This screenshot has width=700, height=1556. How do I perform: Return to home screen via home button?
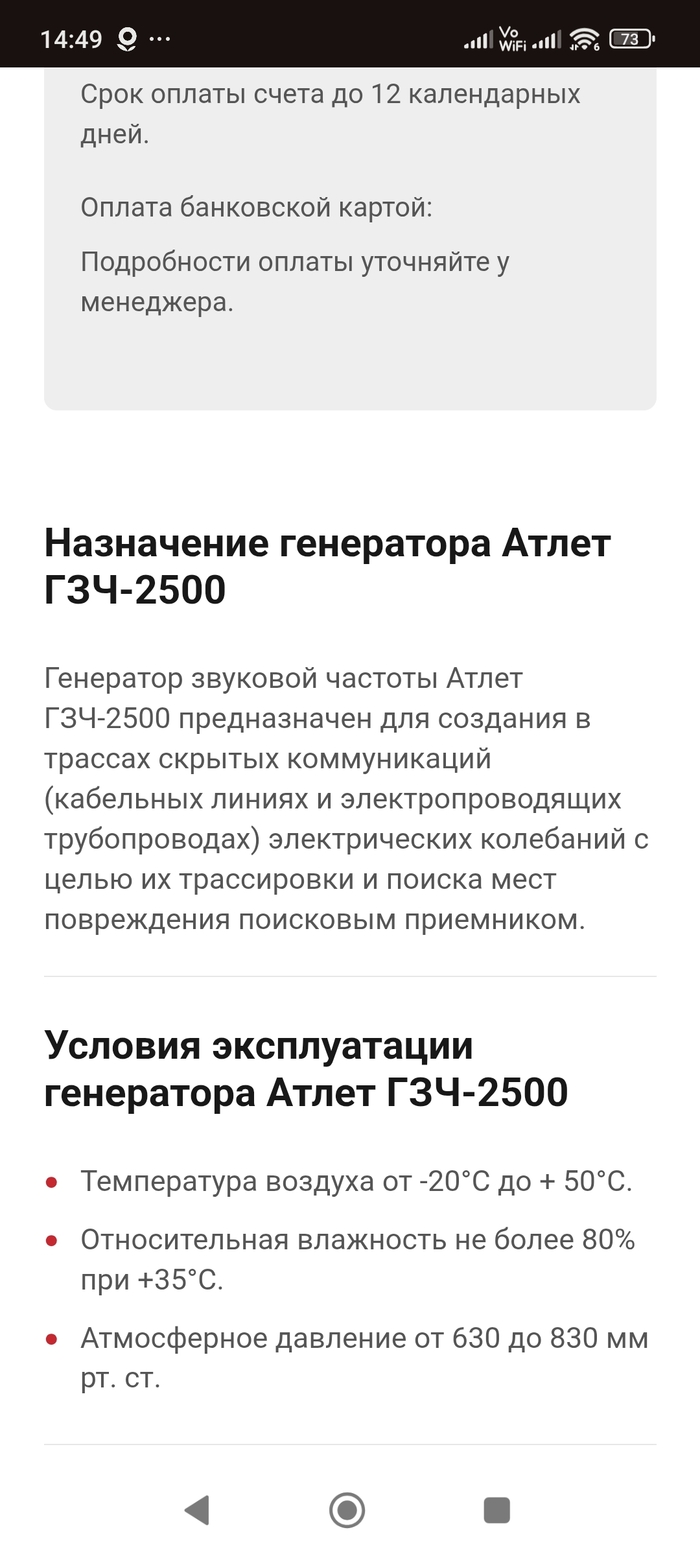pyautogui.click(x=347, y=1509)
